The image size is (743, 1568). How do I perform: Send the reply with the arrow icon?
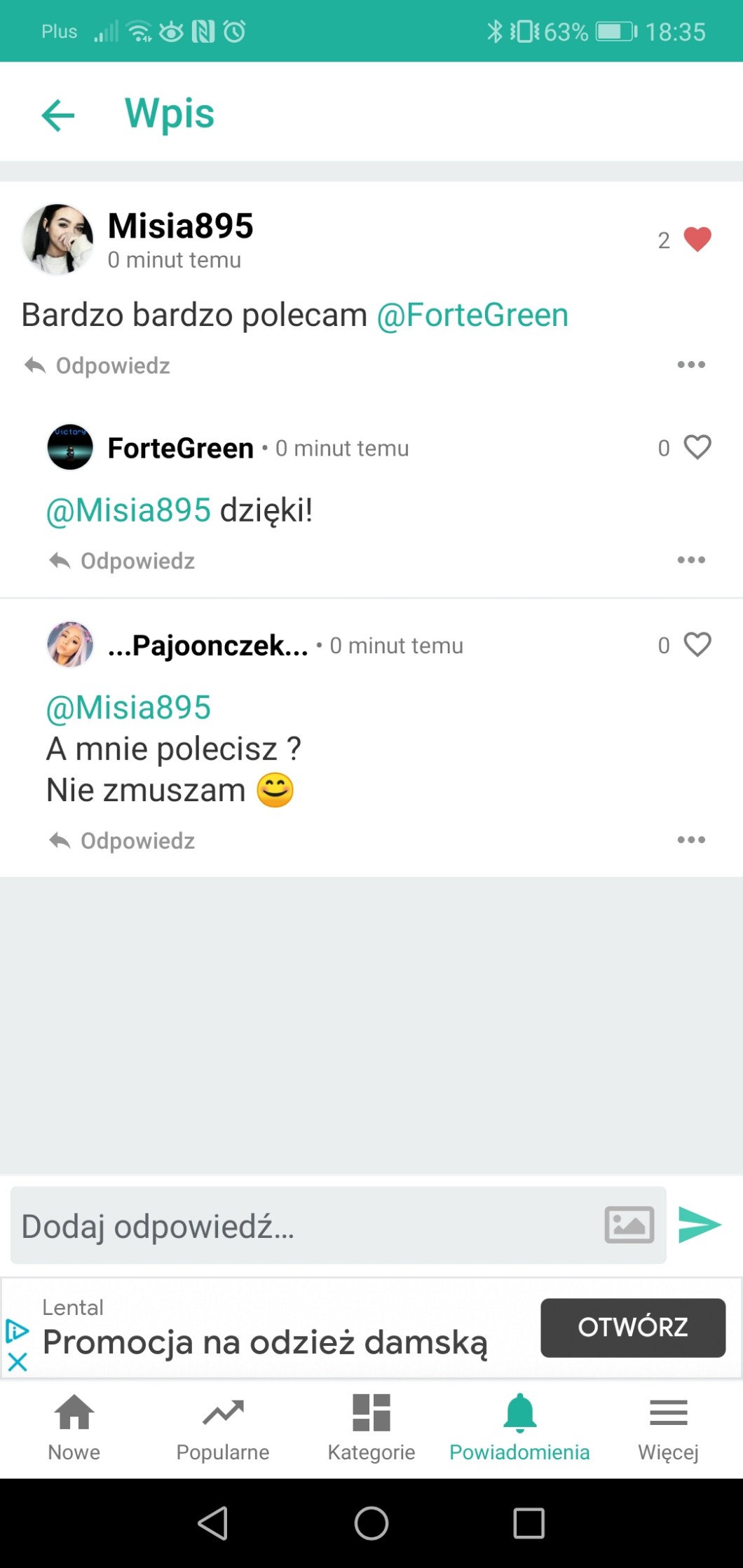700,1225
